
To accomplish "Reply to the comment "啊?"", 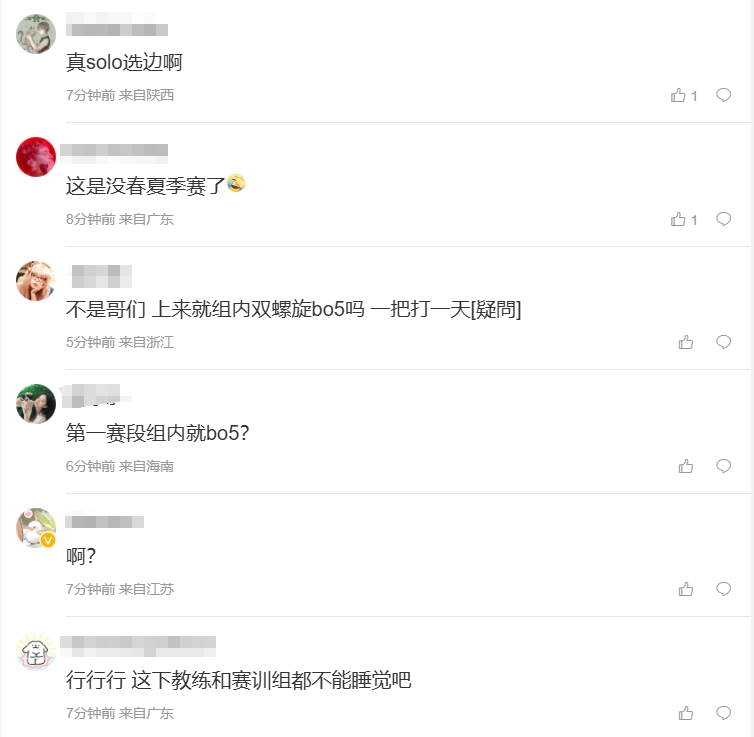I will coord(723,590).
